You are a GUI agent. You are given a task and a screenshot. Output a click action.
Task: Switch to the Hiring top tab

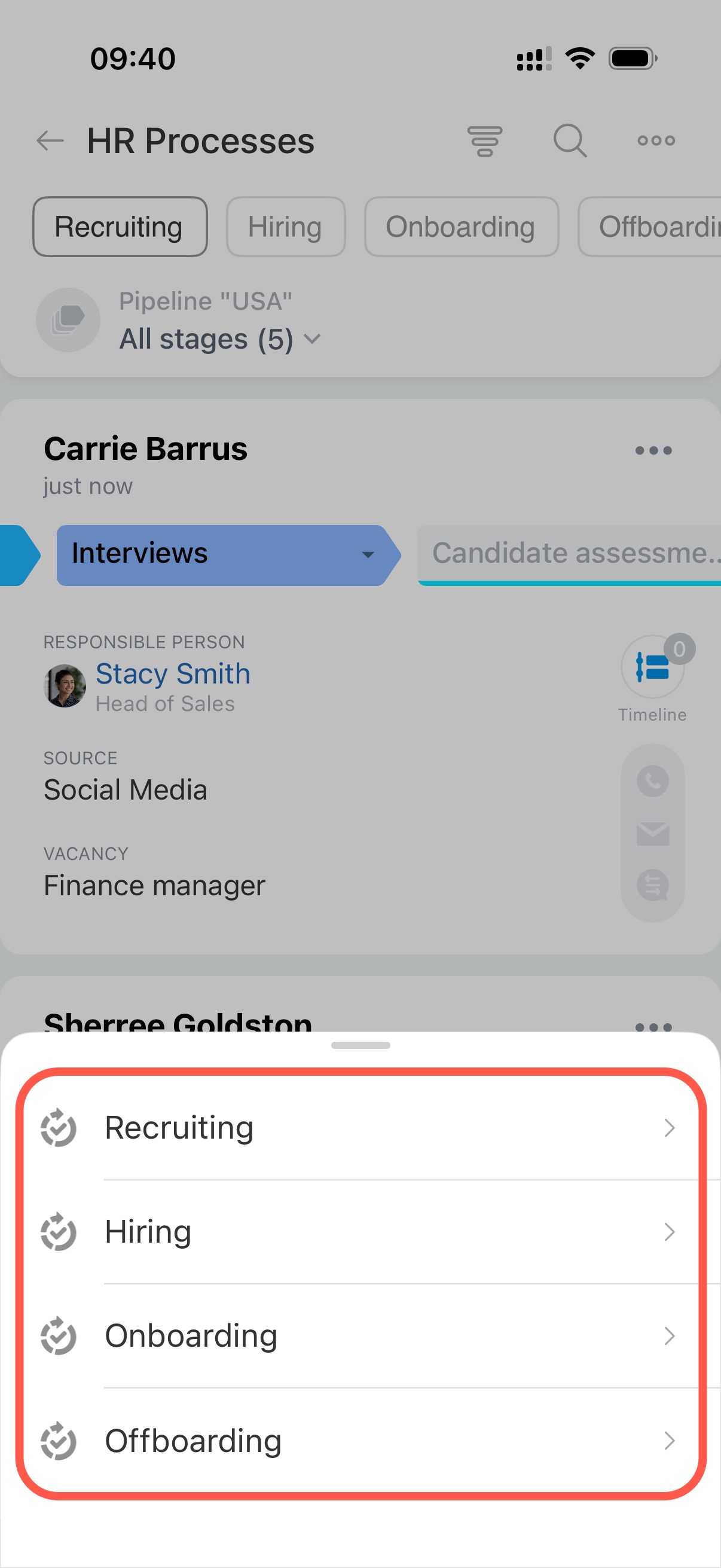tap(285, 227)
